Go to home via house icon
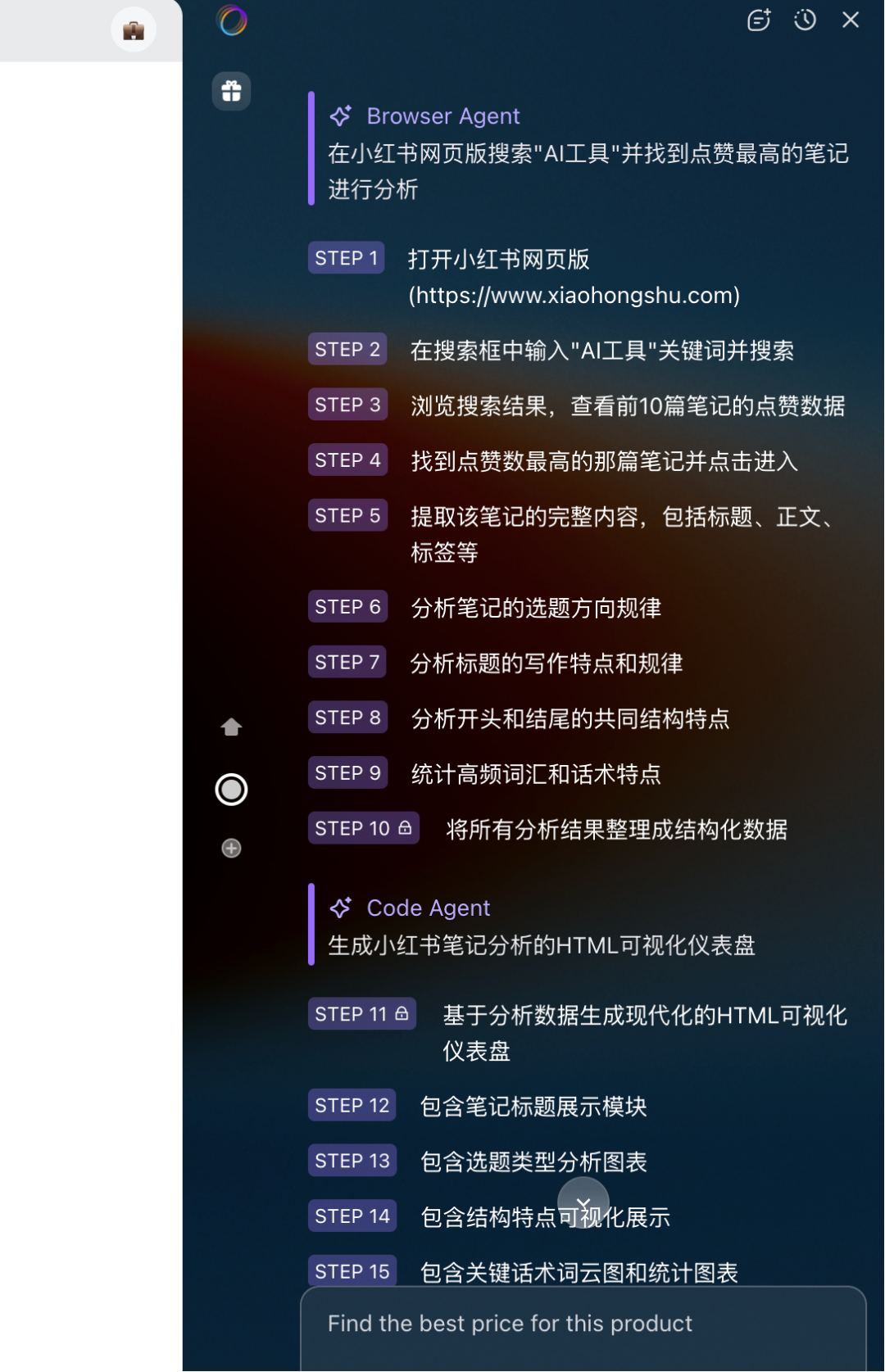Image resolution: width=885 pixels, height=1372 pixels. point(231,727)
